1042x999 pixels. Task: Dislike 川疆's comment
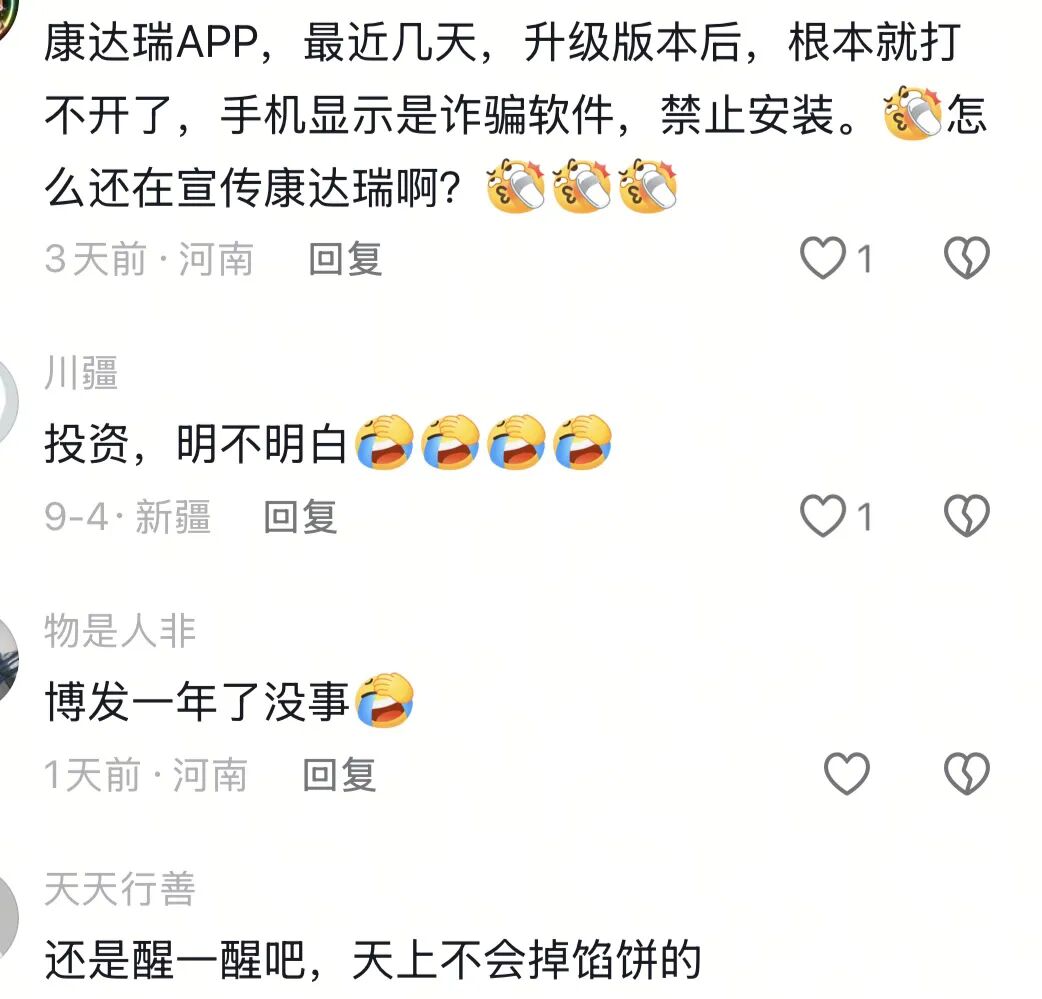(967, 517)
